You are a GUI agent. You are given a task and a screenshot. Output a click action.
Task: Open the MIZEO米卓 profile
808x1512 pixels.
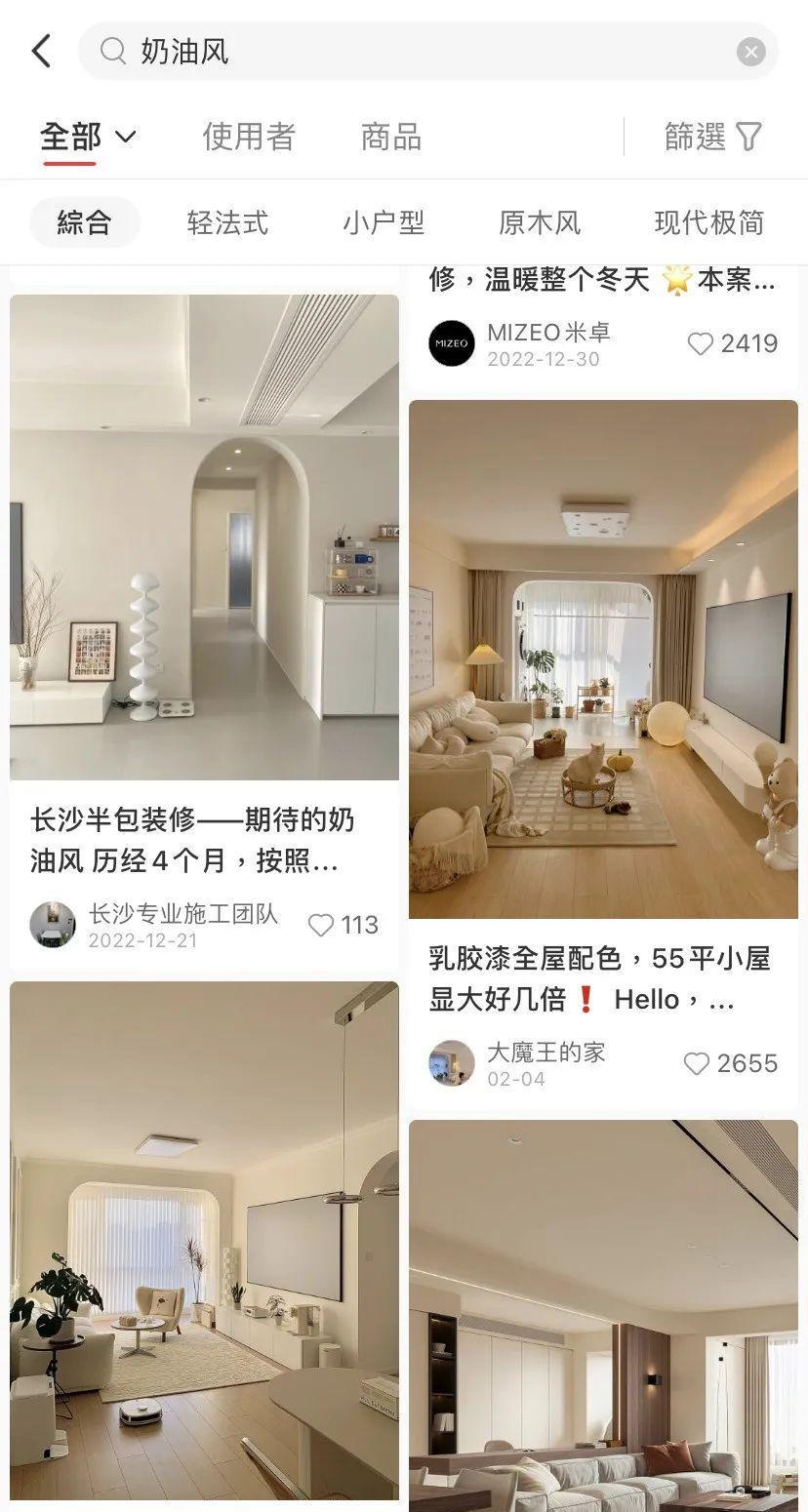[x=452, y=343]
